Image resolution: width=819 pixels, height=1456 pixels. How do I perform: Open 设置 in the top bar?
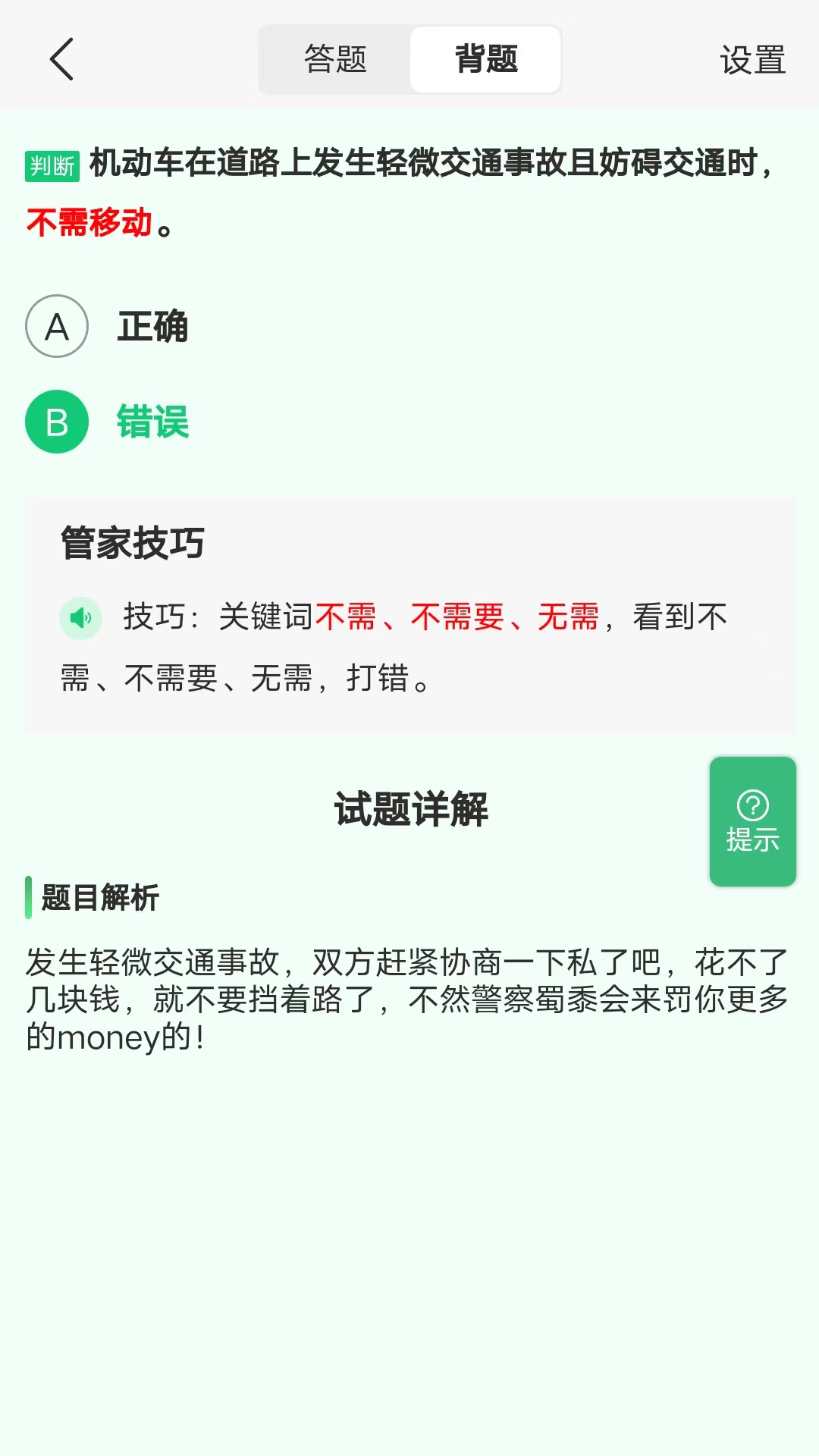(x=752, y=60)
